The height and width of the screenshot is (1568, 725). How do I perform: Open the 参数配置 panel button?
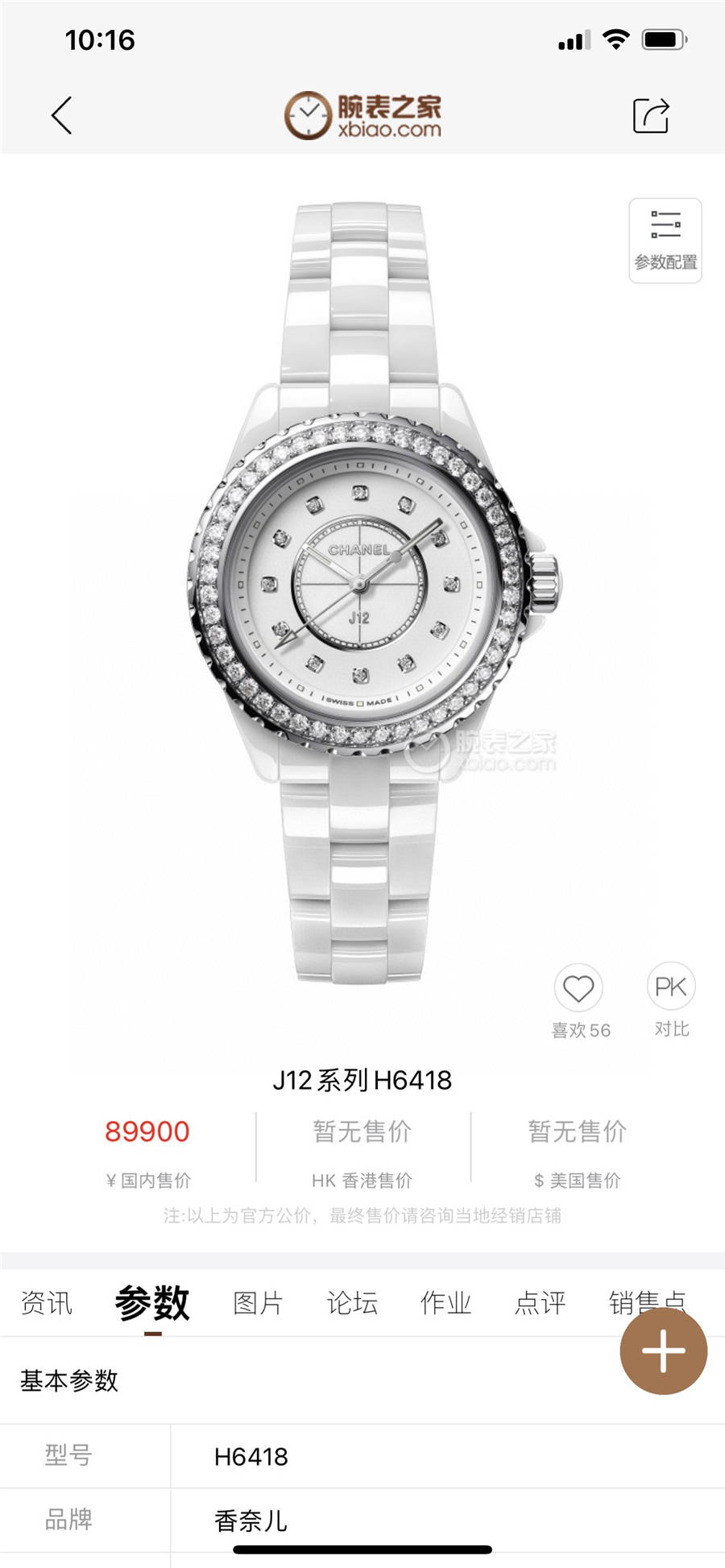pyautogui.click(x=665, y=240)
